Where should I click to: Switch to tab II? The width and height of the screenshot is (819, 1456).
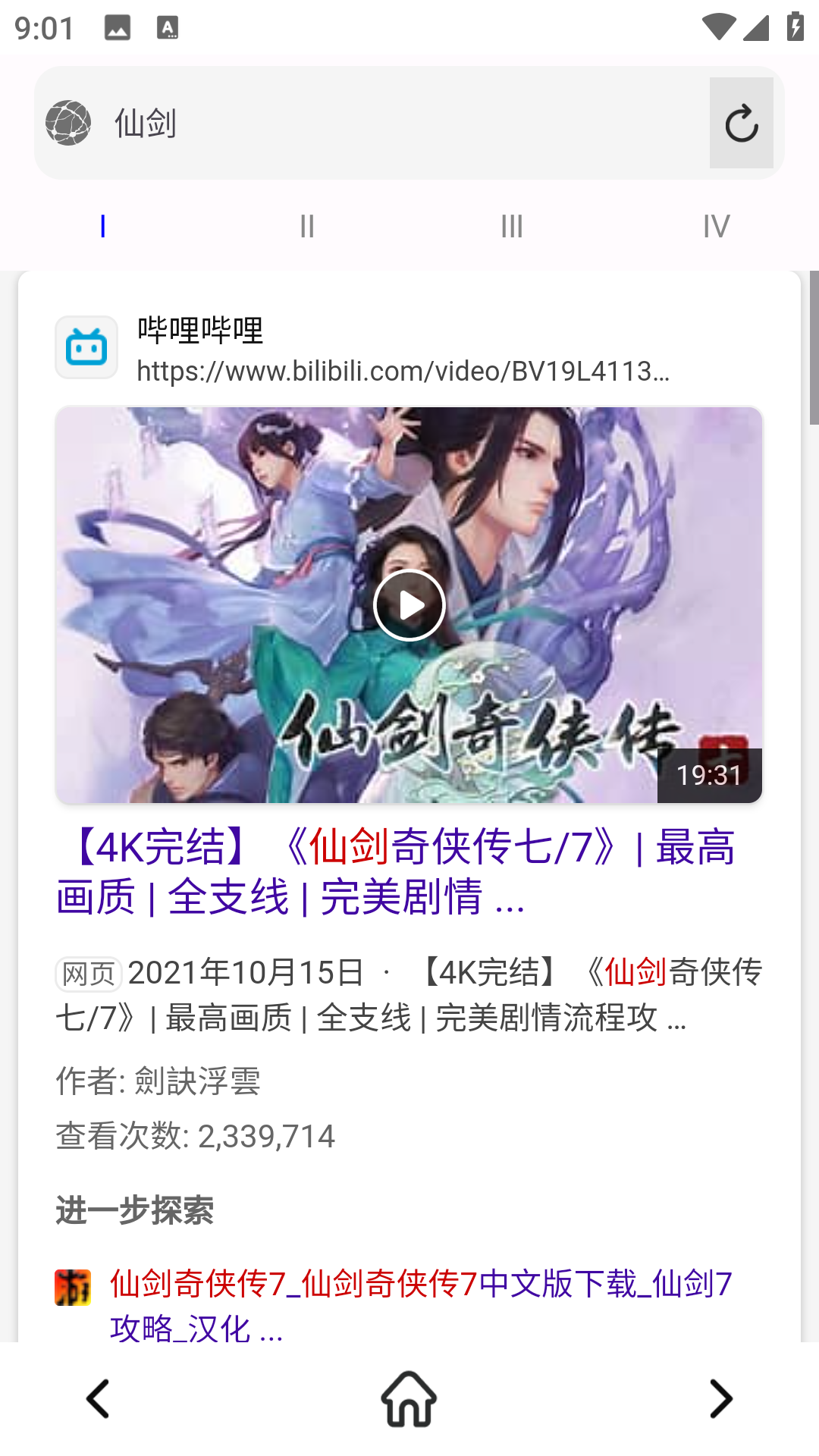(x=307, y=226)
